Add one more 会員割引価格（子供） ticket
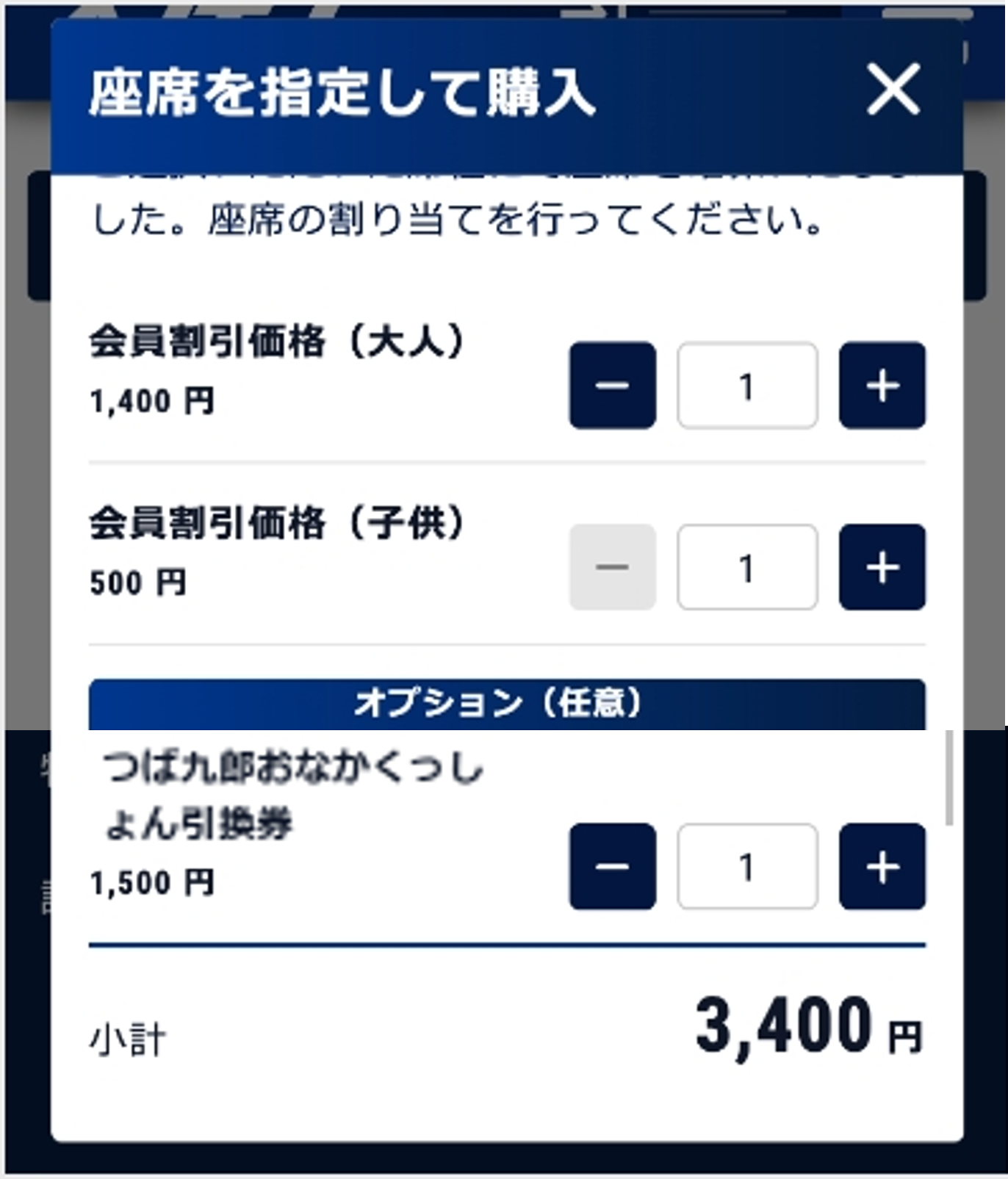Screen dimensions: 1008x1179 point(882,567)
